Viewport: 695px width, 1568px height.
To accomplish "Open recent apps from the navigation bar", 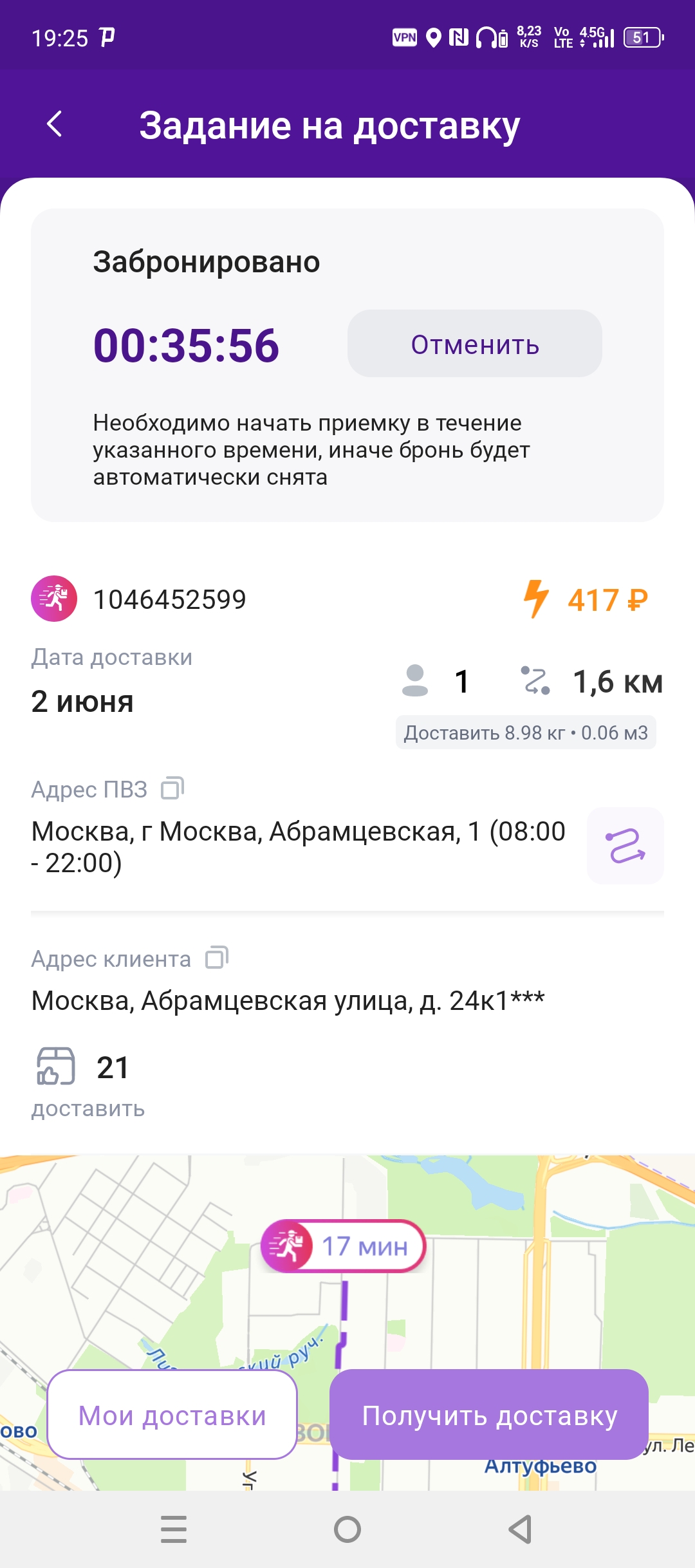I will tap(174, 1529).
